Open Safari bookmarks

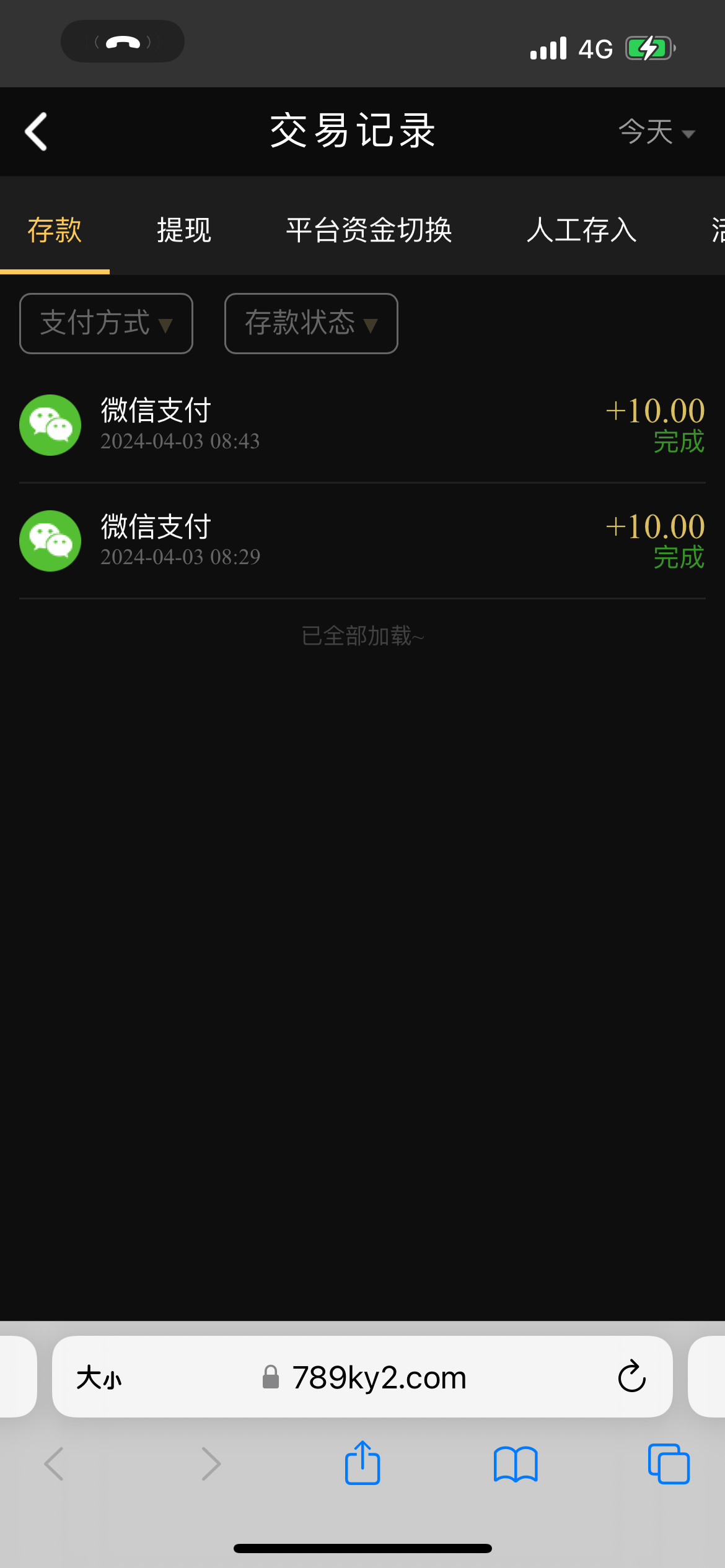(516, 1464)
